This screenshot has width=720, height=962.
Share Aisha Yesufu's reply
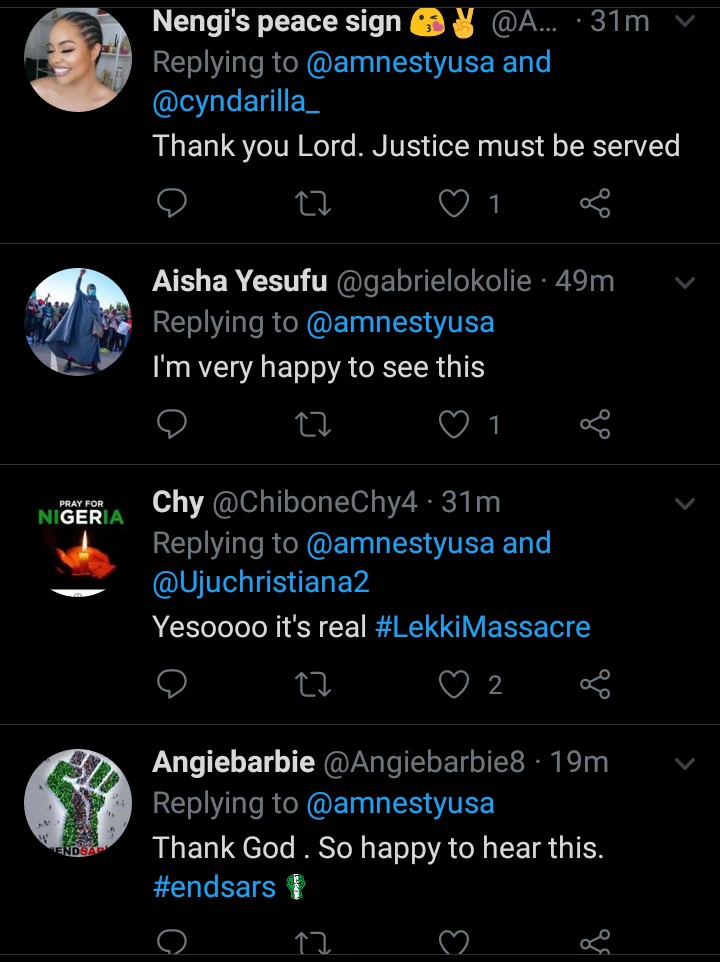point(595,425)
